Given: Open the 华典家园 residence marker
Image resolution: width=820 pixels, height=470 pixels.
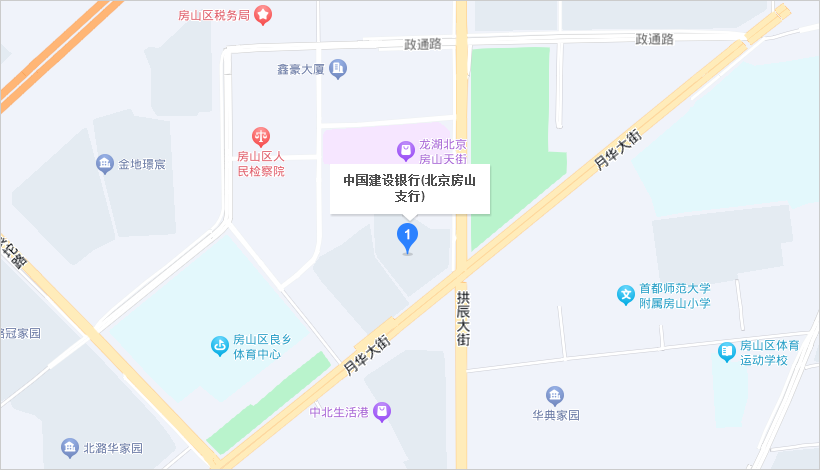Looking at the screenshot, I should coord(554,396).
